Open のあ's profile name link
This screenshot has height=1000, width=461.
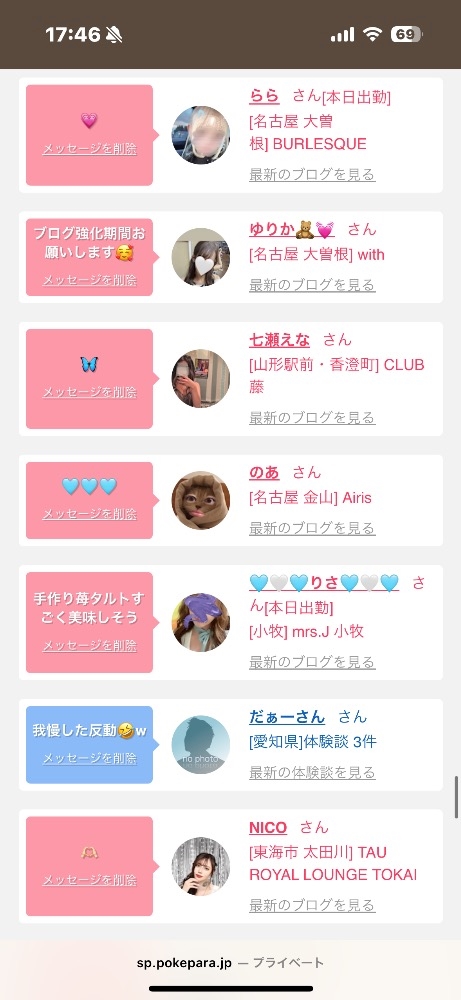click(264, 473)
